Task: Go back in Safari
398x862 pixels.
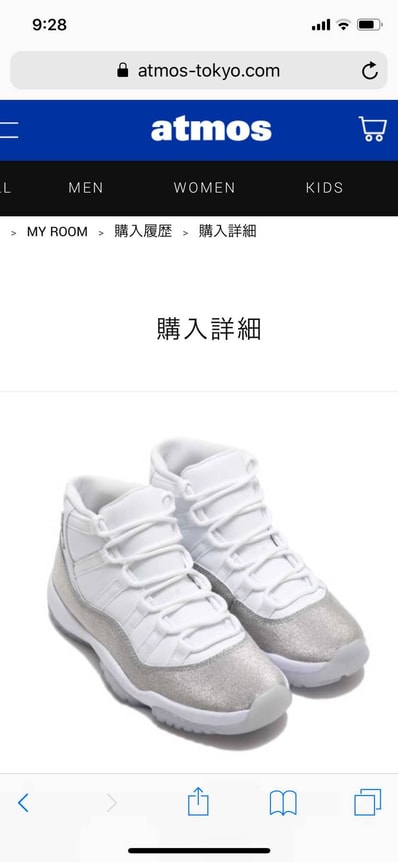Action: pos(23,803)
